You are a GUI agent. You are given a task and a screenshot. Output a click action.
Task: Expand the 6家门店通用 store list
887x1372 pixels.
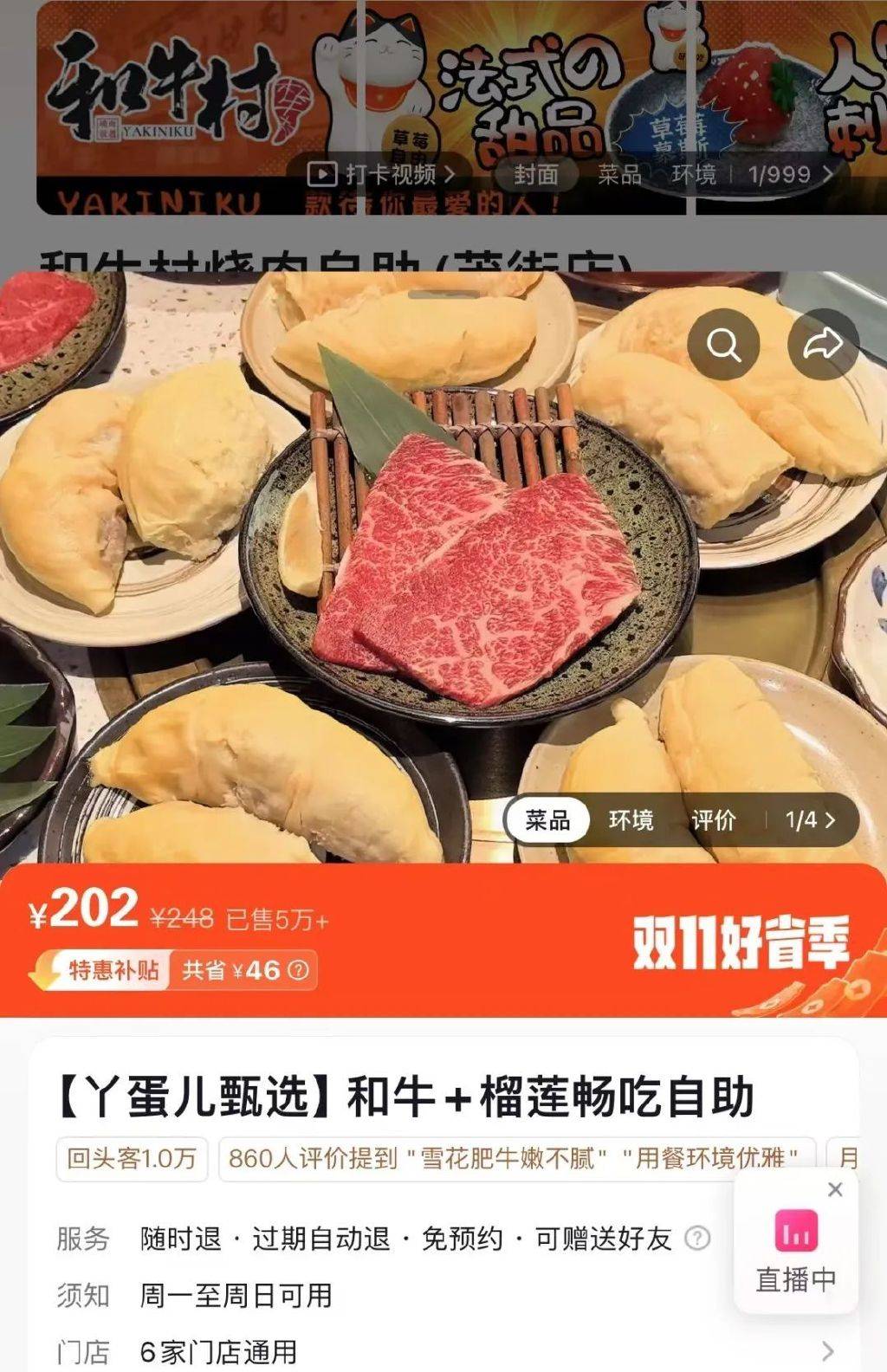(827, 1350)
